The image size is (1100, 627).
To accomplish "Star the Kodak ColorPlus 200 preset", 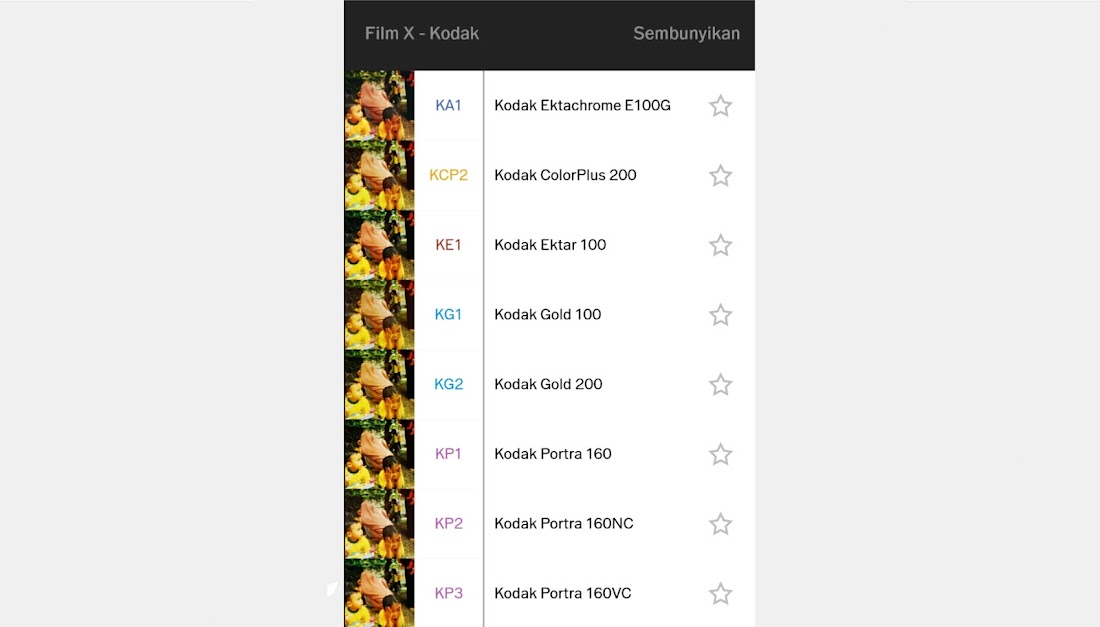I will [x=720, y=176].
